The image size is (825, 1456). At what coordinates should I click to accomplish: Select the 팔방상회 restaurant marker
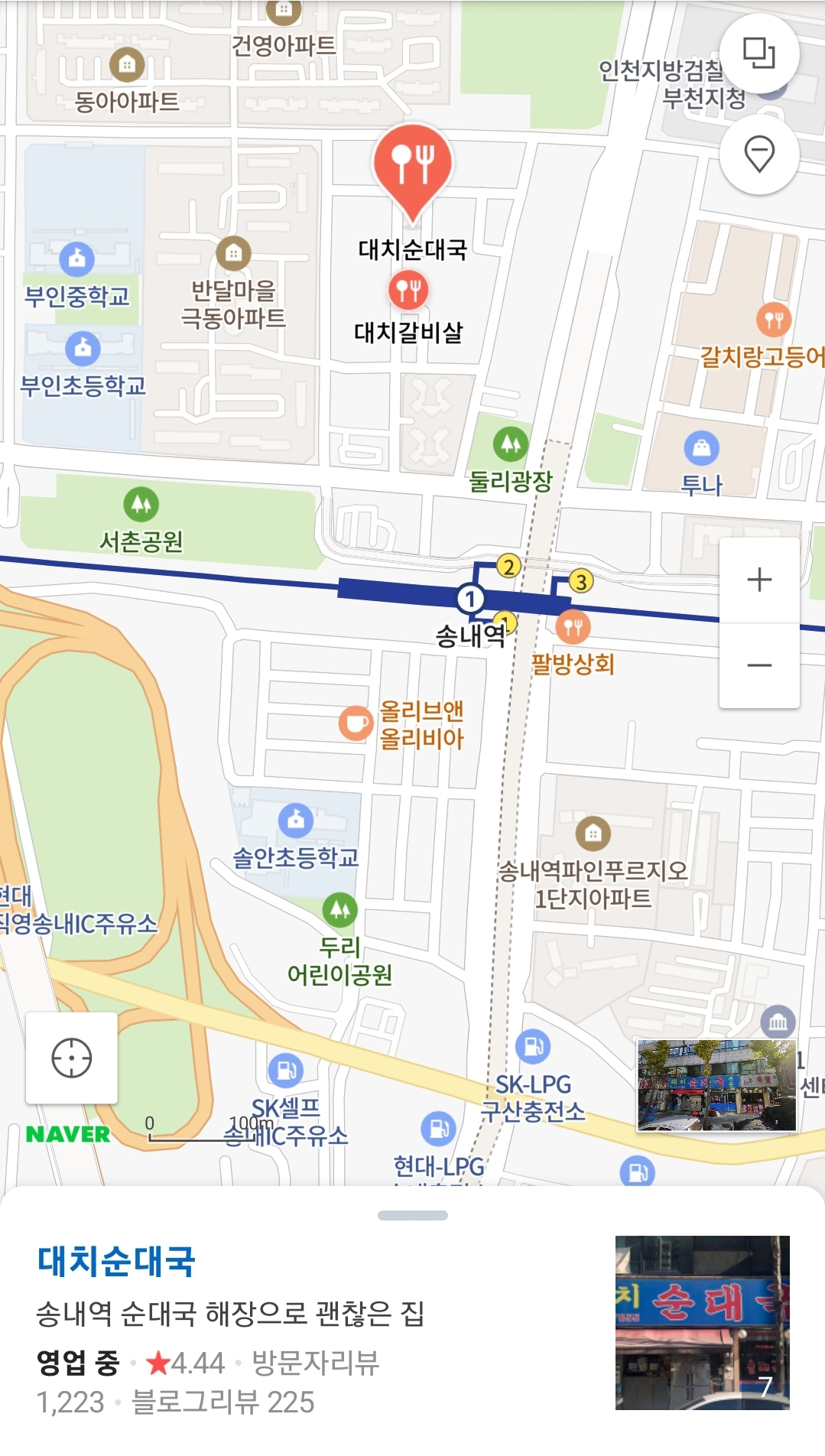click(573, 627)
